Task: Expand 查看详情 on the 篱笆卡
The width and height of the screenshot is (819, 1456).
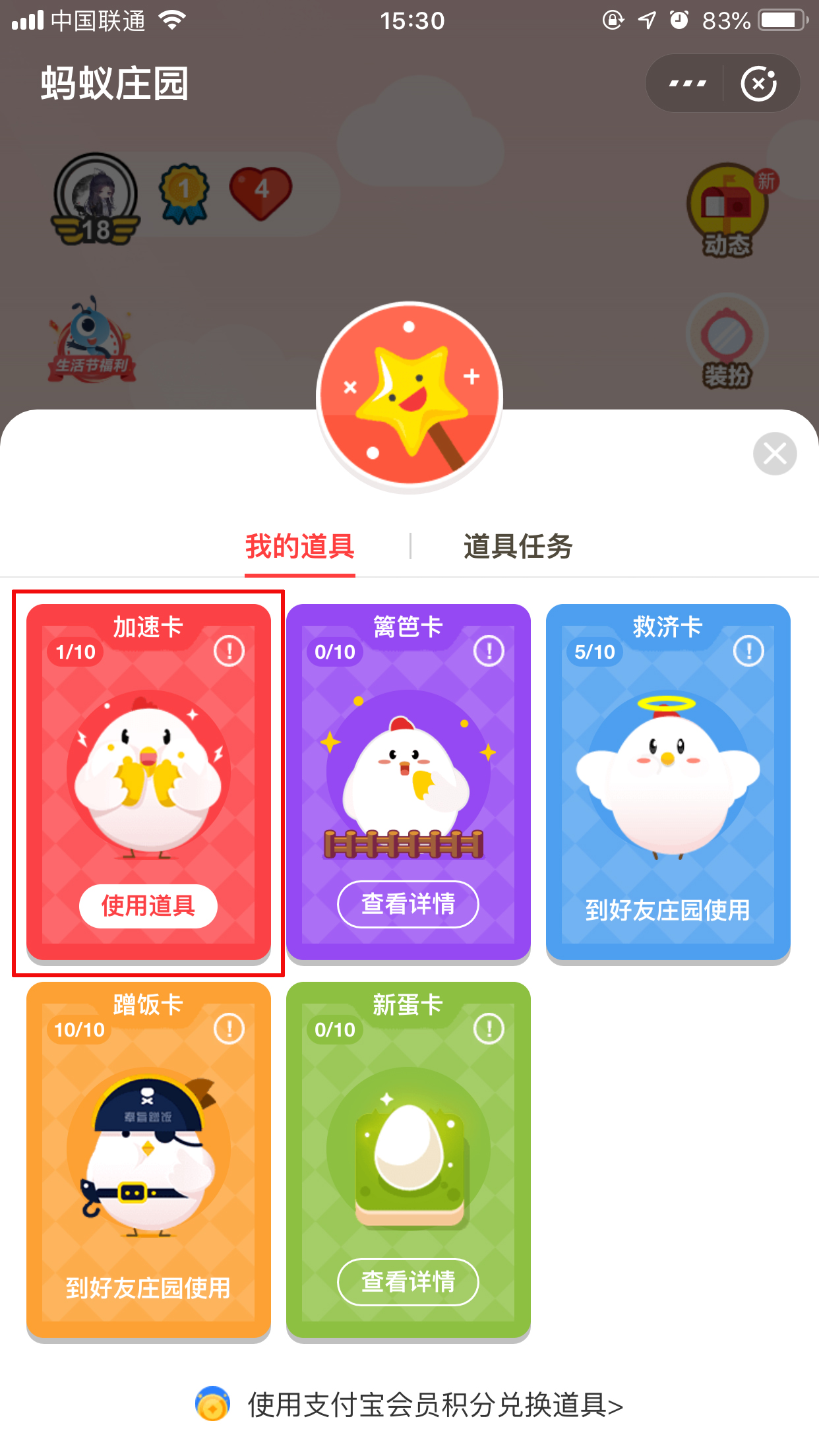Action: (x=408, y=905)
